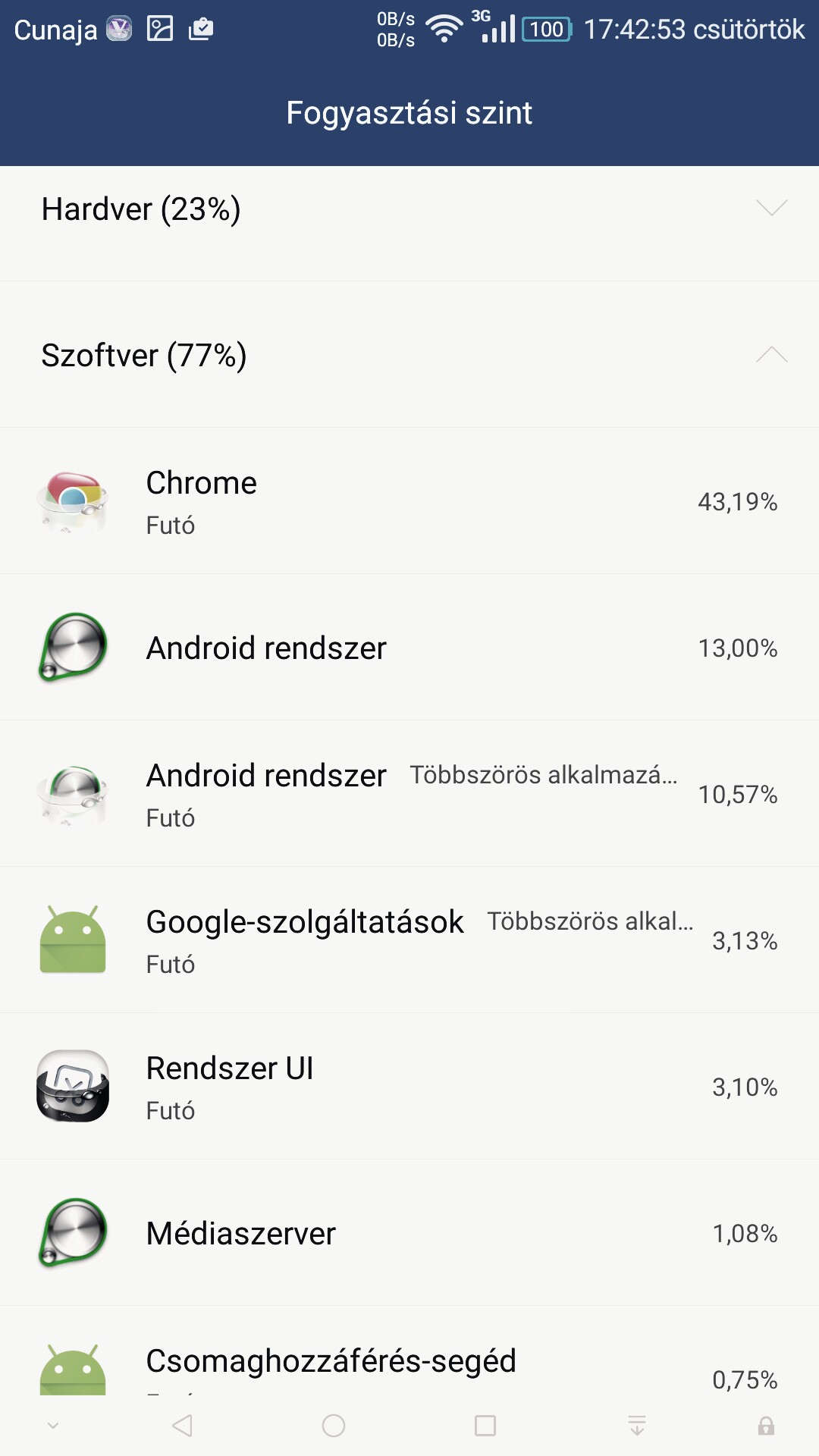
Task: Hide the navigation bar with the chevron
Action: click(x=53, y=1426)
